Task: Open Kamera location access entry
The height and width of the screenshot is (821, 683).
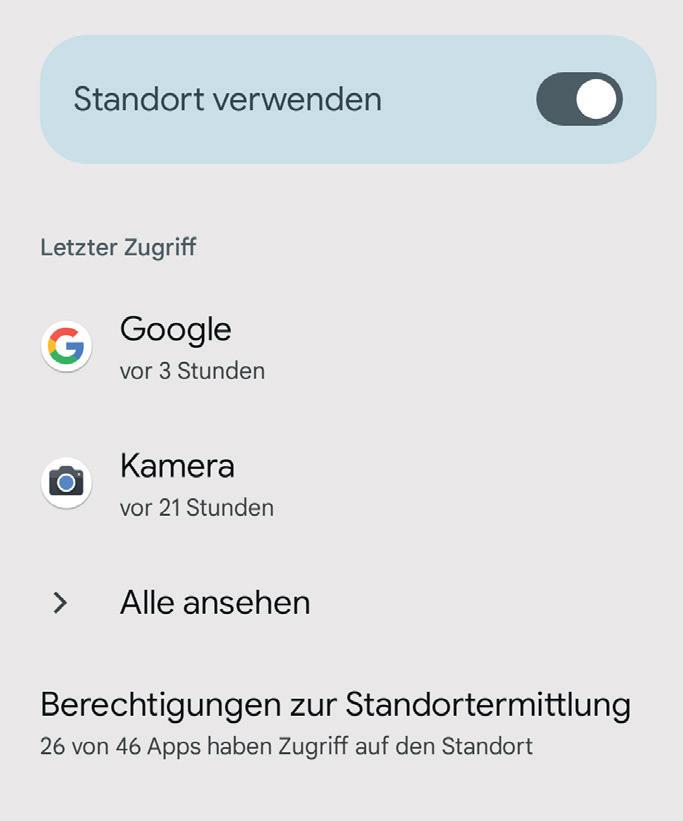Action: pos(178,484)
